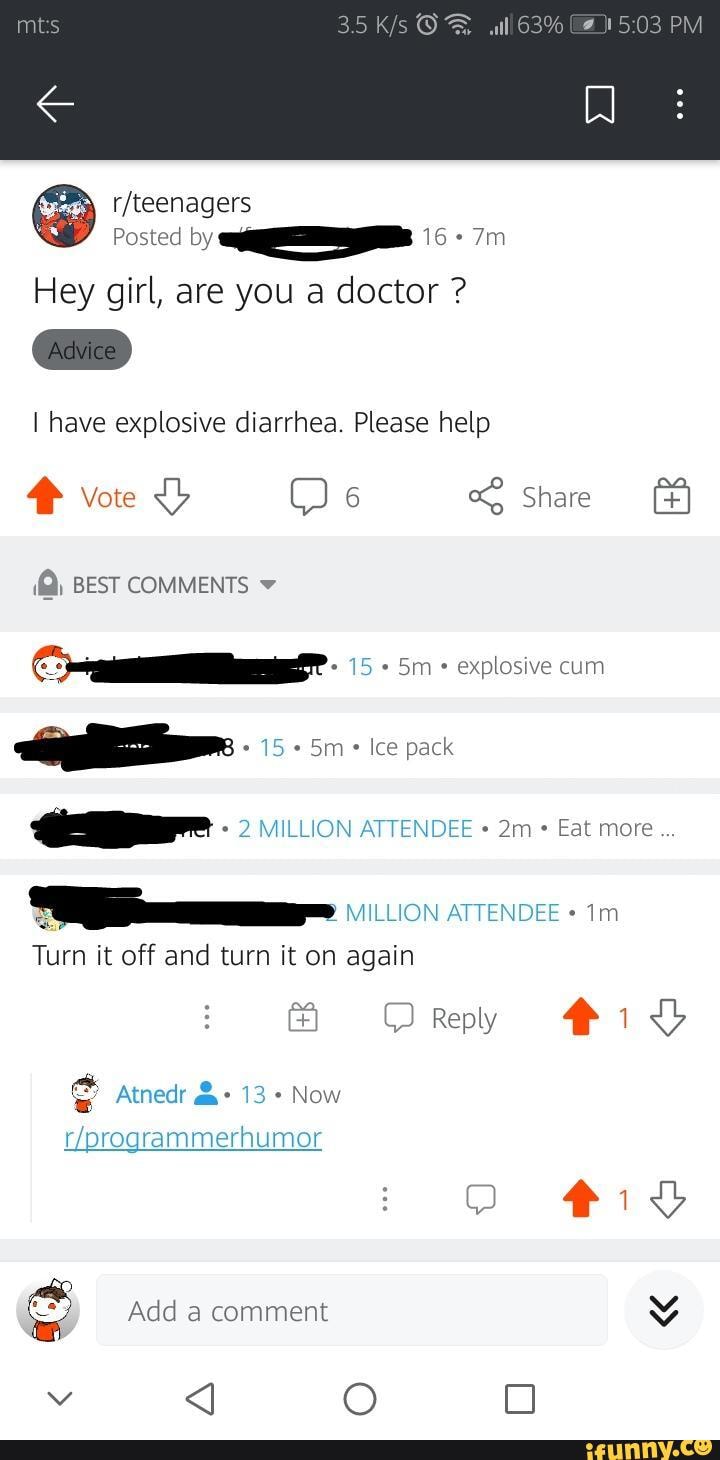
Task: Give an award to the post
Action: point(672,496)
